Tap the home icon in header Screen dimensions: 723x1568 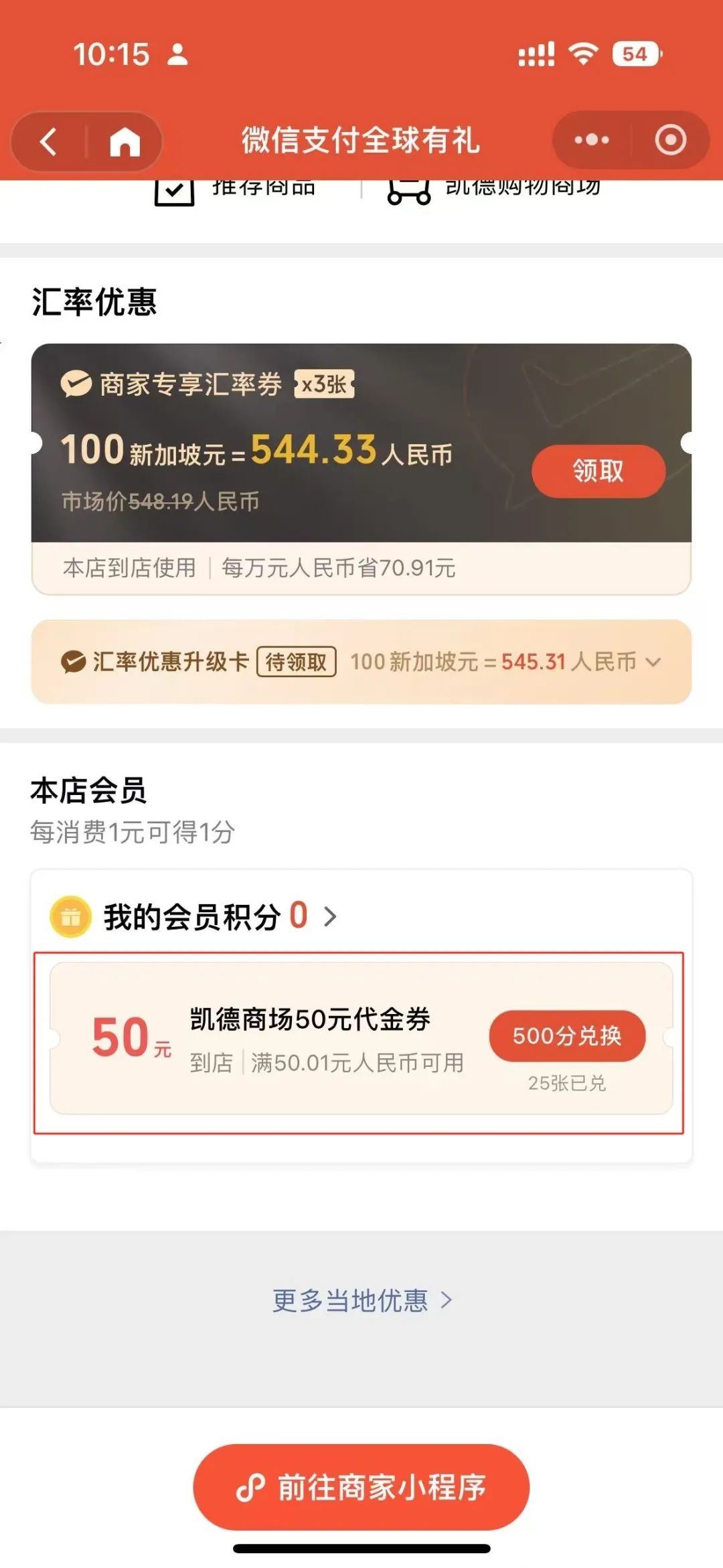point(125,141)
